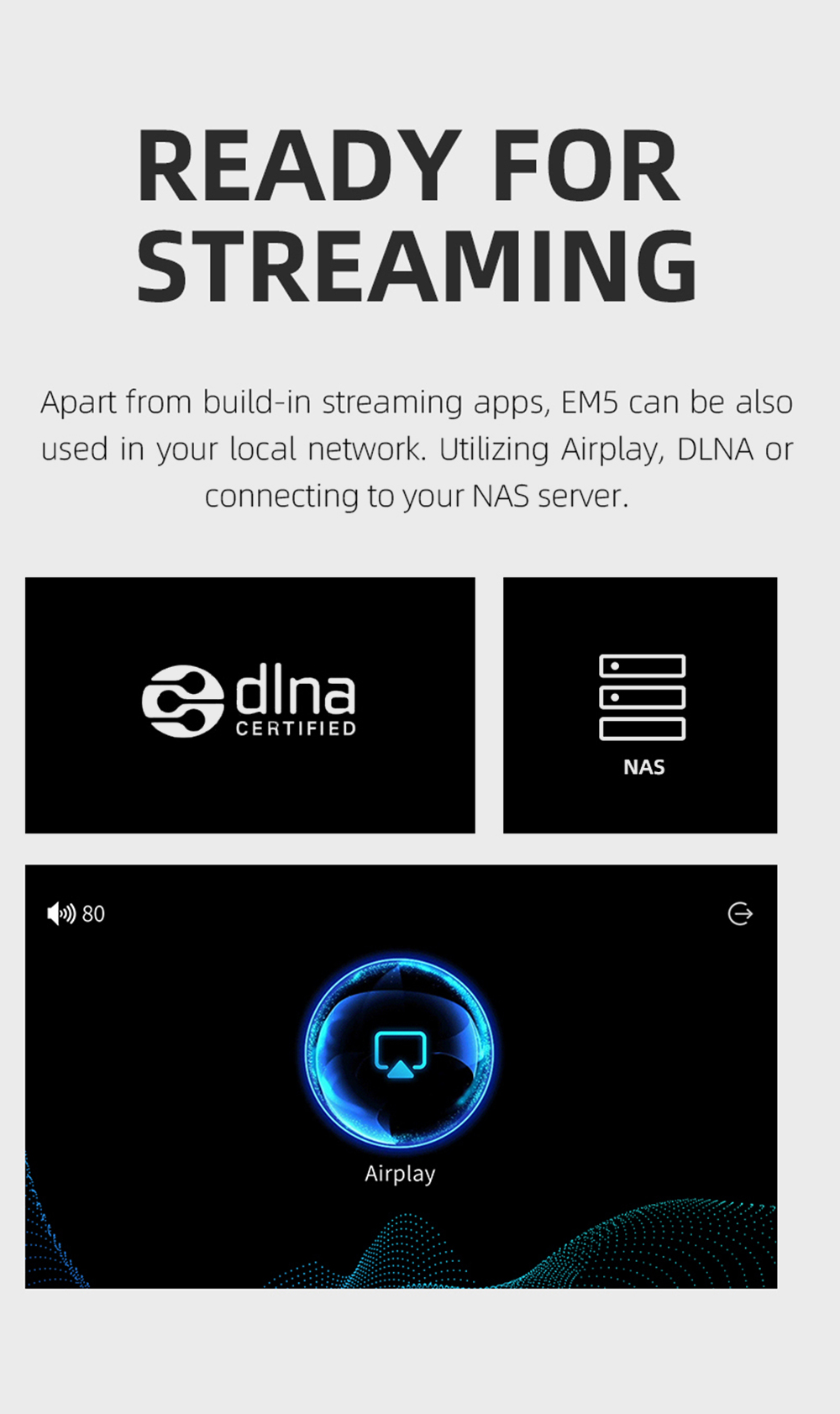
Task: Open volume level display showing 80
Action: tap(94, 912)
